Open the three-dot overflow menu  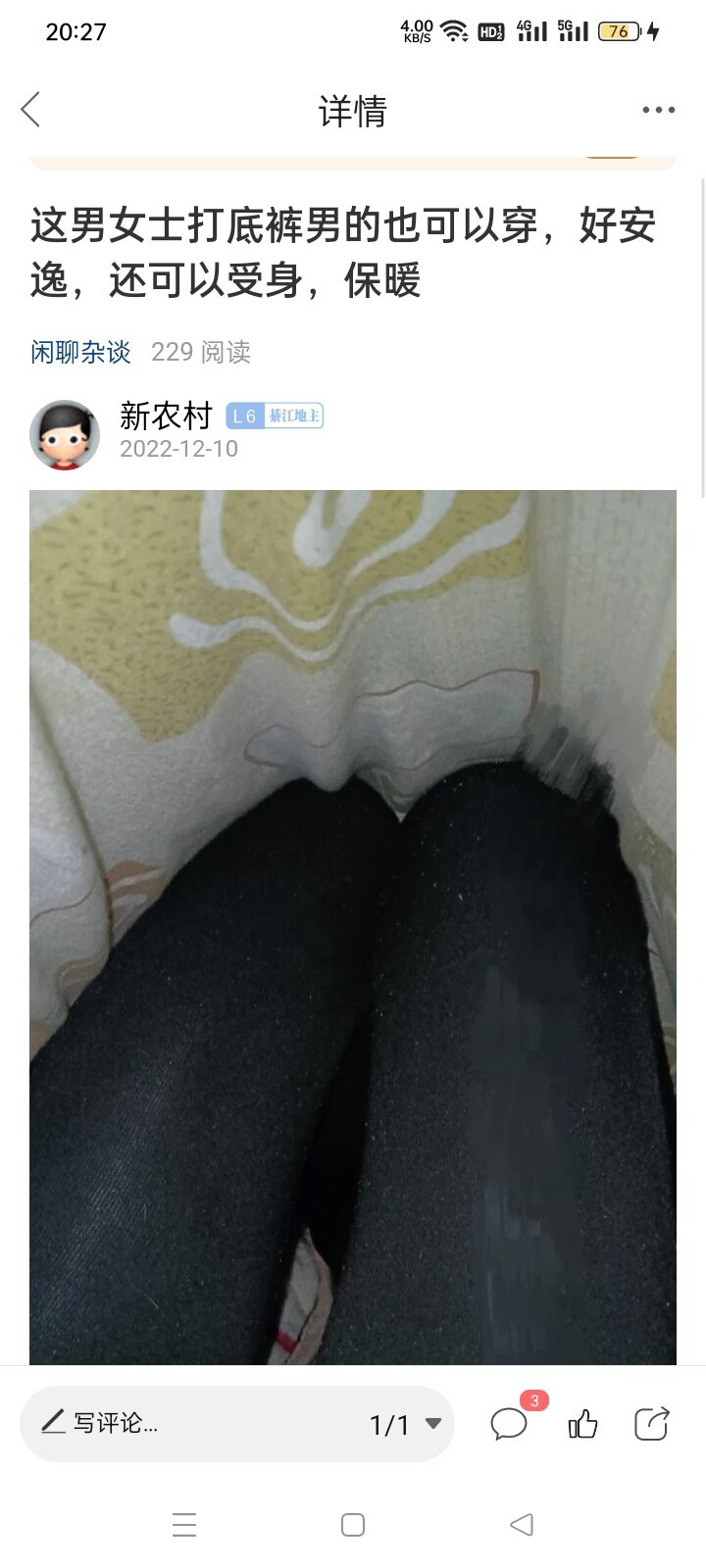click(x=658, y=110)
